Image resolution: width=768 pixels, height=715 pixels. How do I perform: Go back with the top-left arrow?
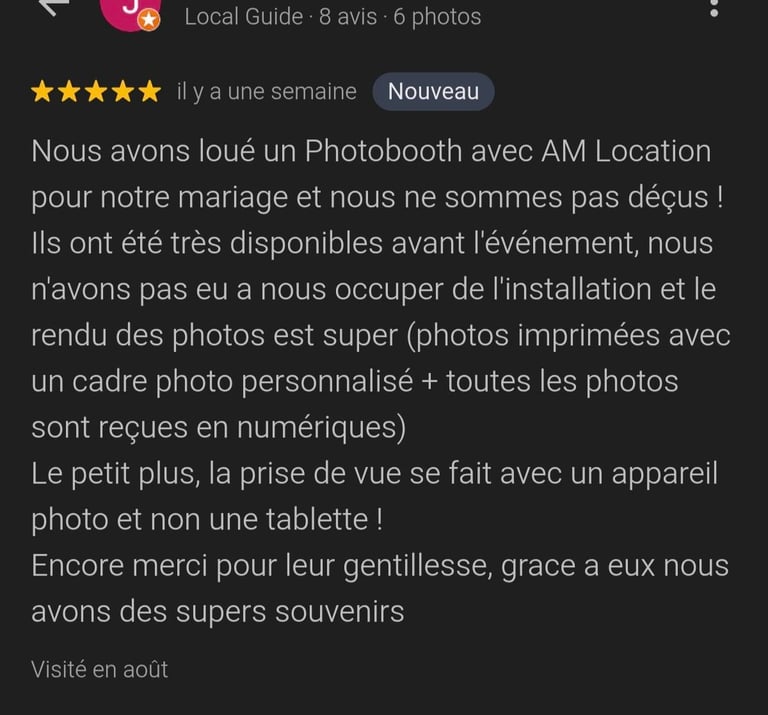tap(52, 6)
